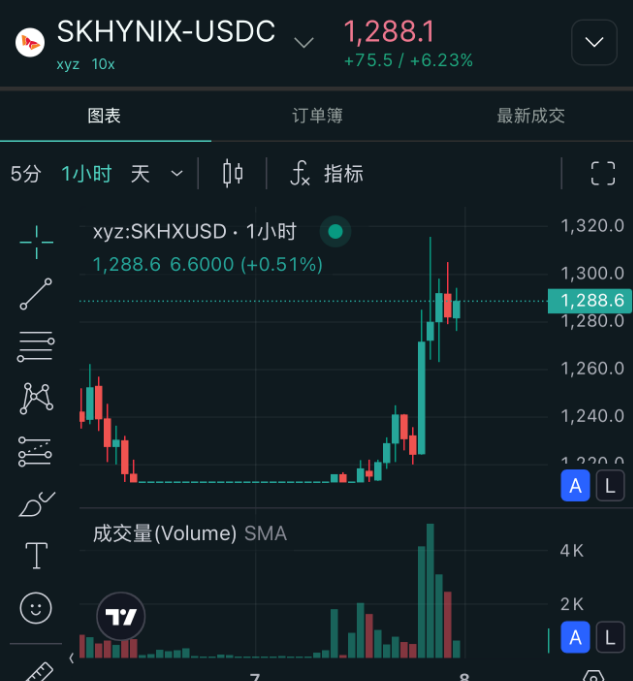The image size is (633, 681).
Task: Enter fullscreen chart mode
Action: (603, 174)
